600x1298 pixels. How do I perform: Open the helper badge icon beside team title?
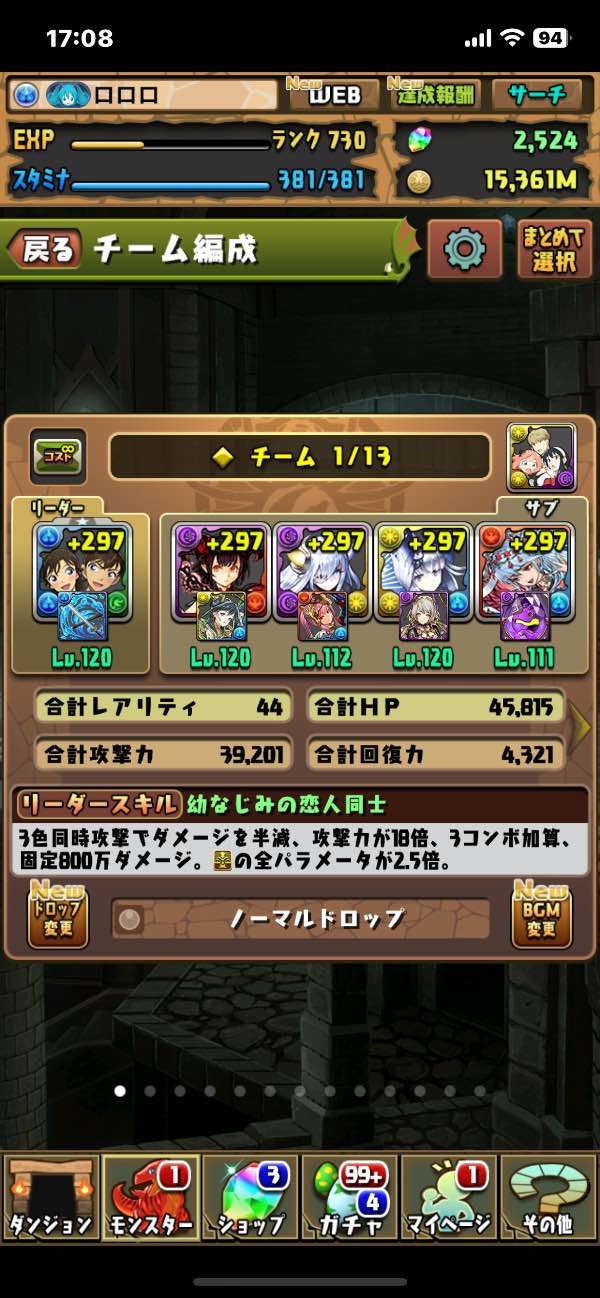(x=541, y=457)
